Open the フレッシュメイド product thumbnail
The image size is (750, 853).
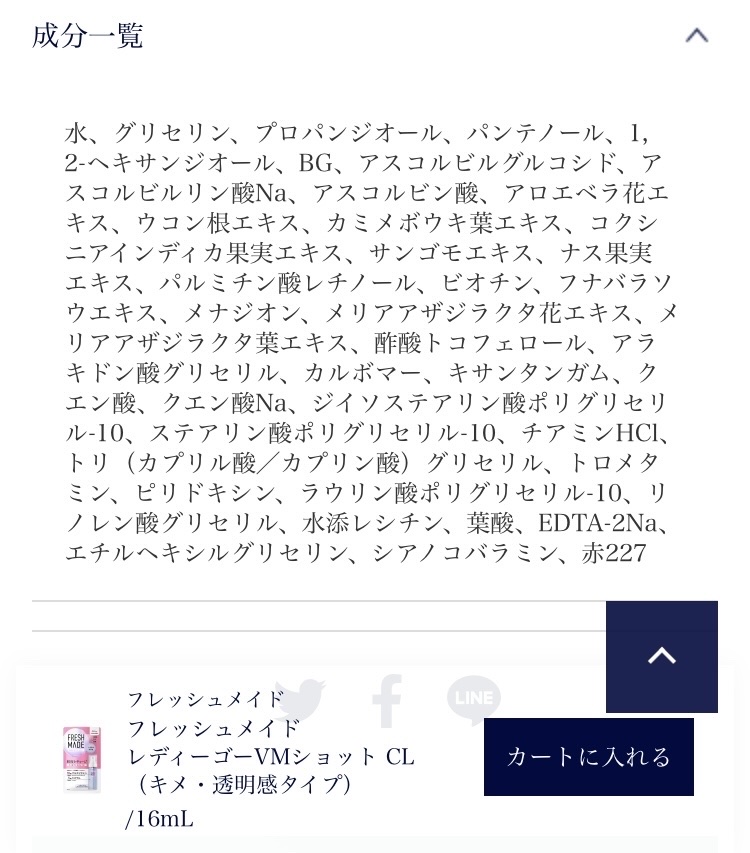tap(82, 759)
